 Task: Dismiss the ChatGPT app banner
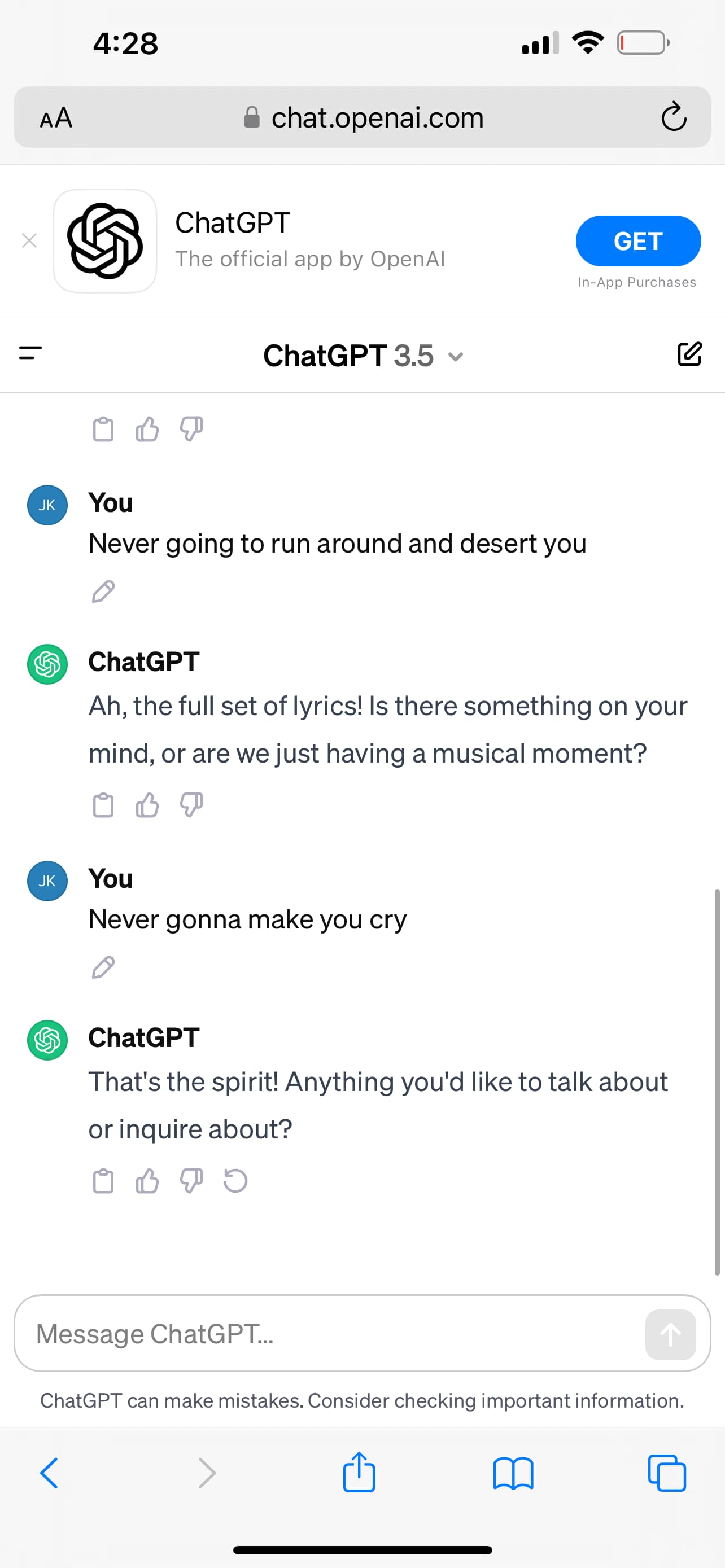tap(29, 241)
